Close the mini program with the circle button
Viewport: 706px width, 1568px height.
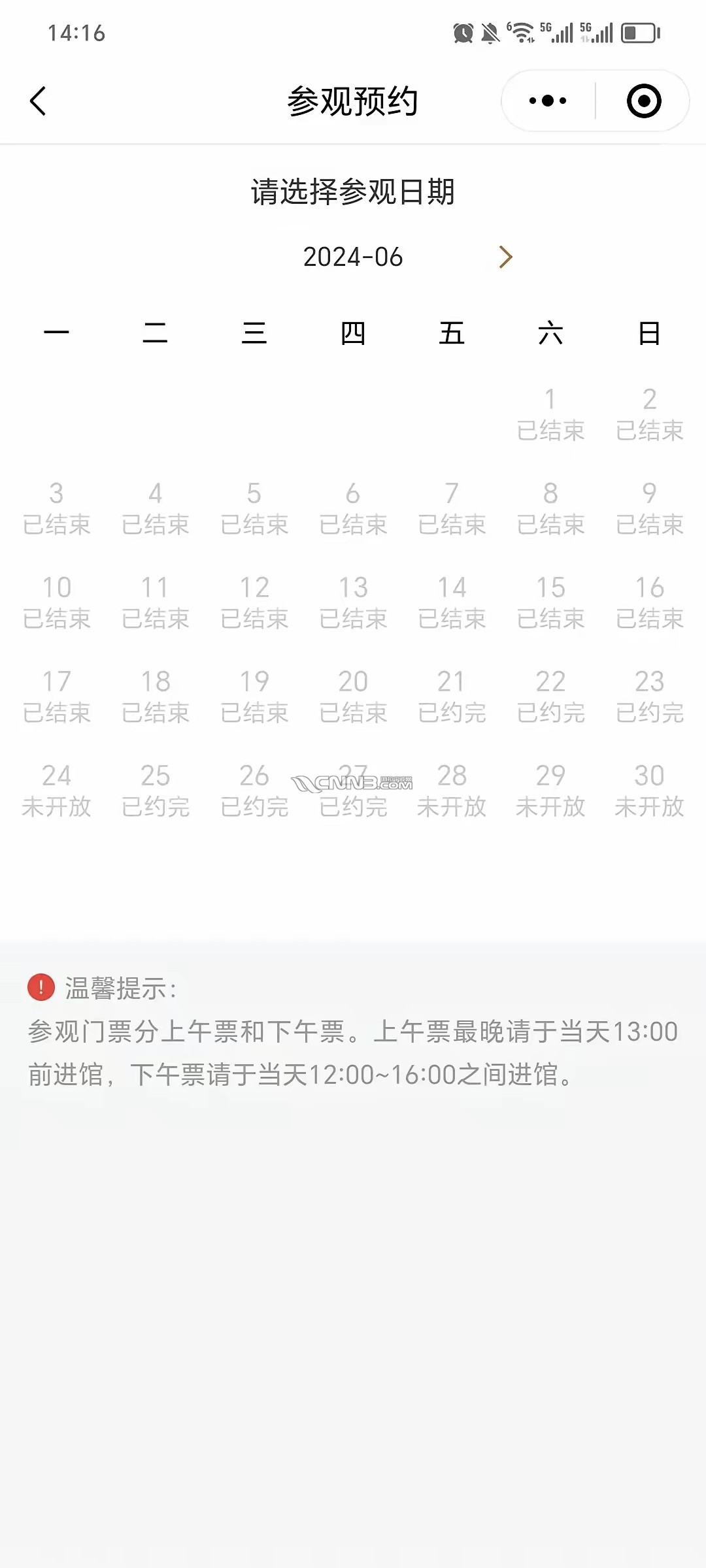tap(643, 101)
